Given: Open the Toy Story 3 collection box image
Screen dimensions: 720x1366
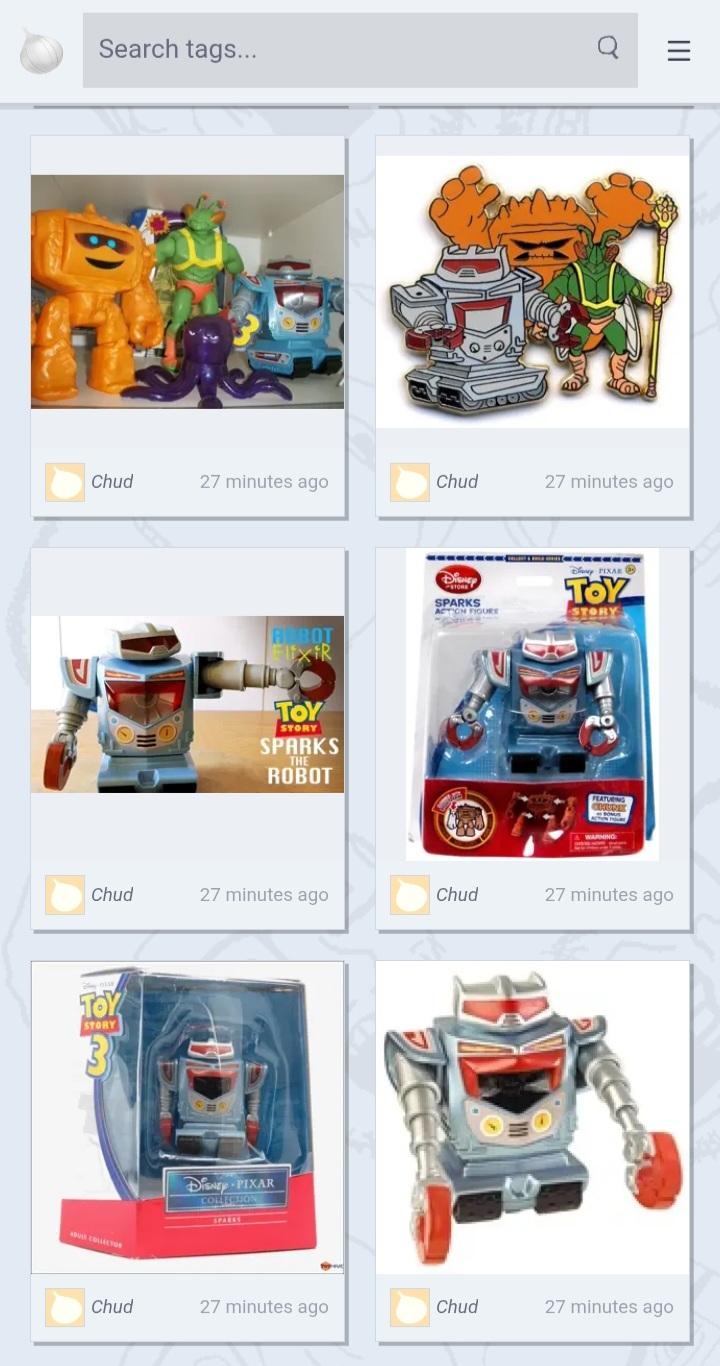Looking at the screenshot, I should pos(187,1116).
